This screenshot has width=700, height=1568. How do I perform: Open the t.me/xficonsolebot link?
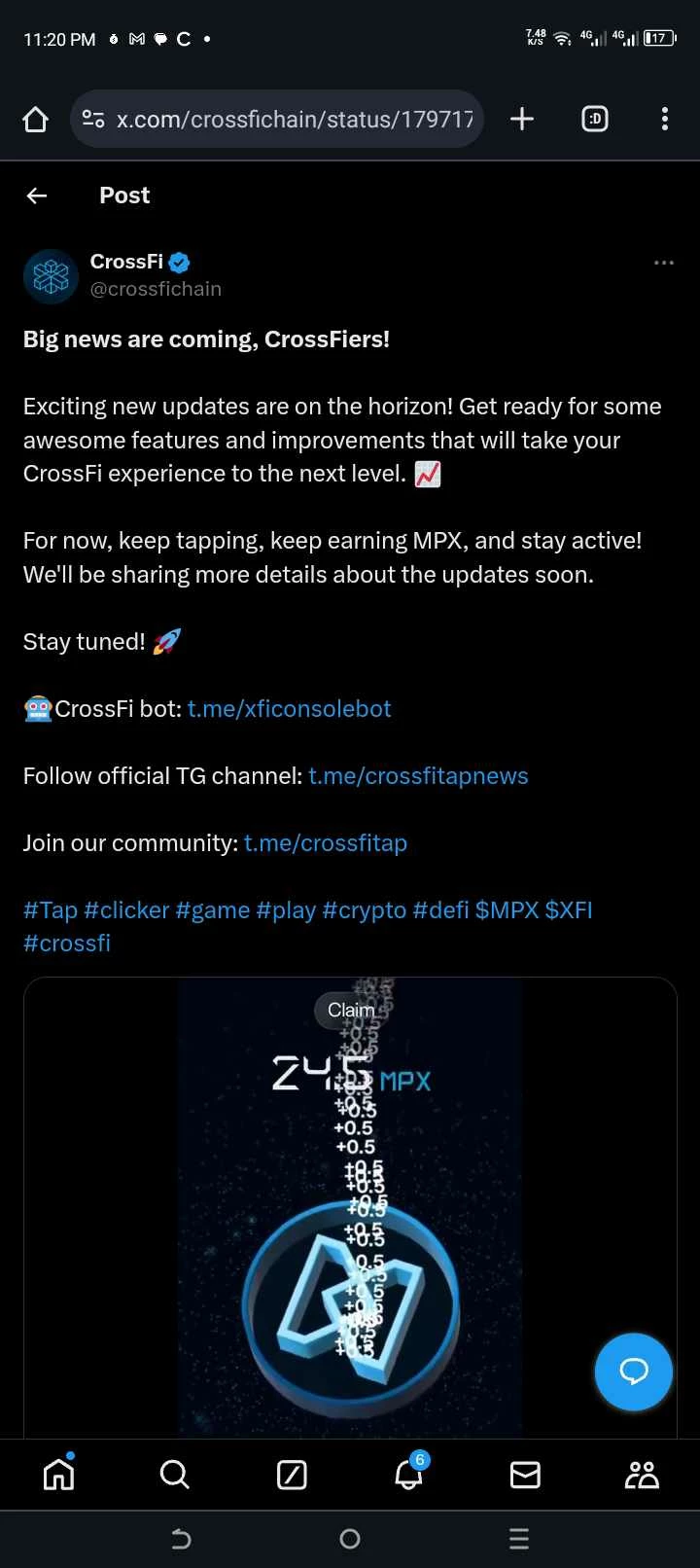click(290, 709)
